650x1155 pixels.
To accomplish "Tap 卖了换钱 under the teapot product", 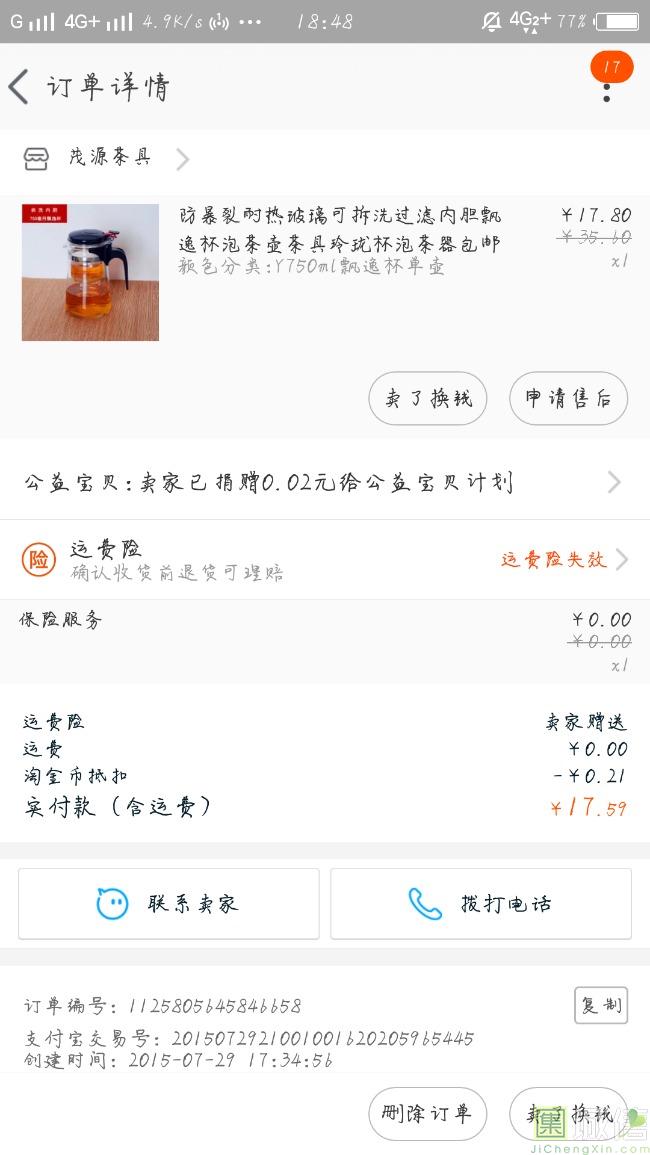I will (428, 398).
